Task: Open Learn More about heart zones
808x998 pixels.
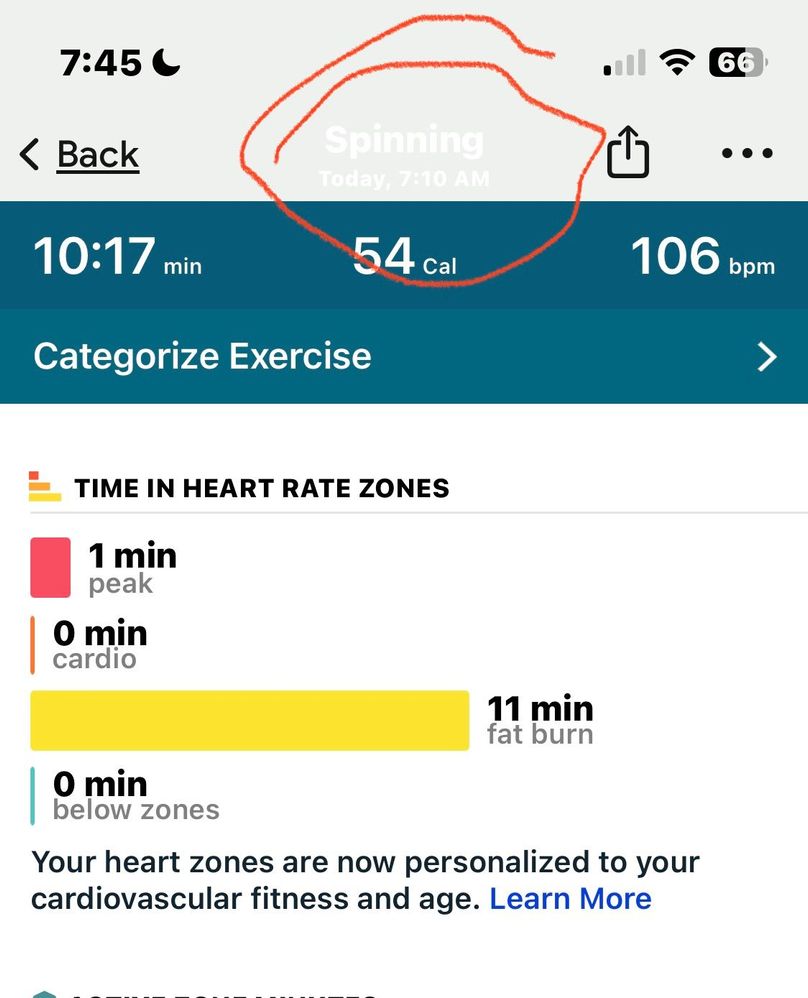Action: click(570, 898)
